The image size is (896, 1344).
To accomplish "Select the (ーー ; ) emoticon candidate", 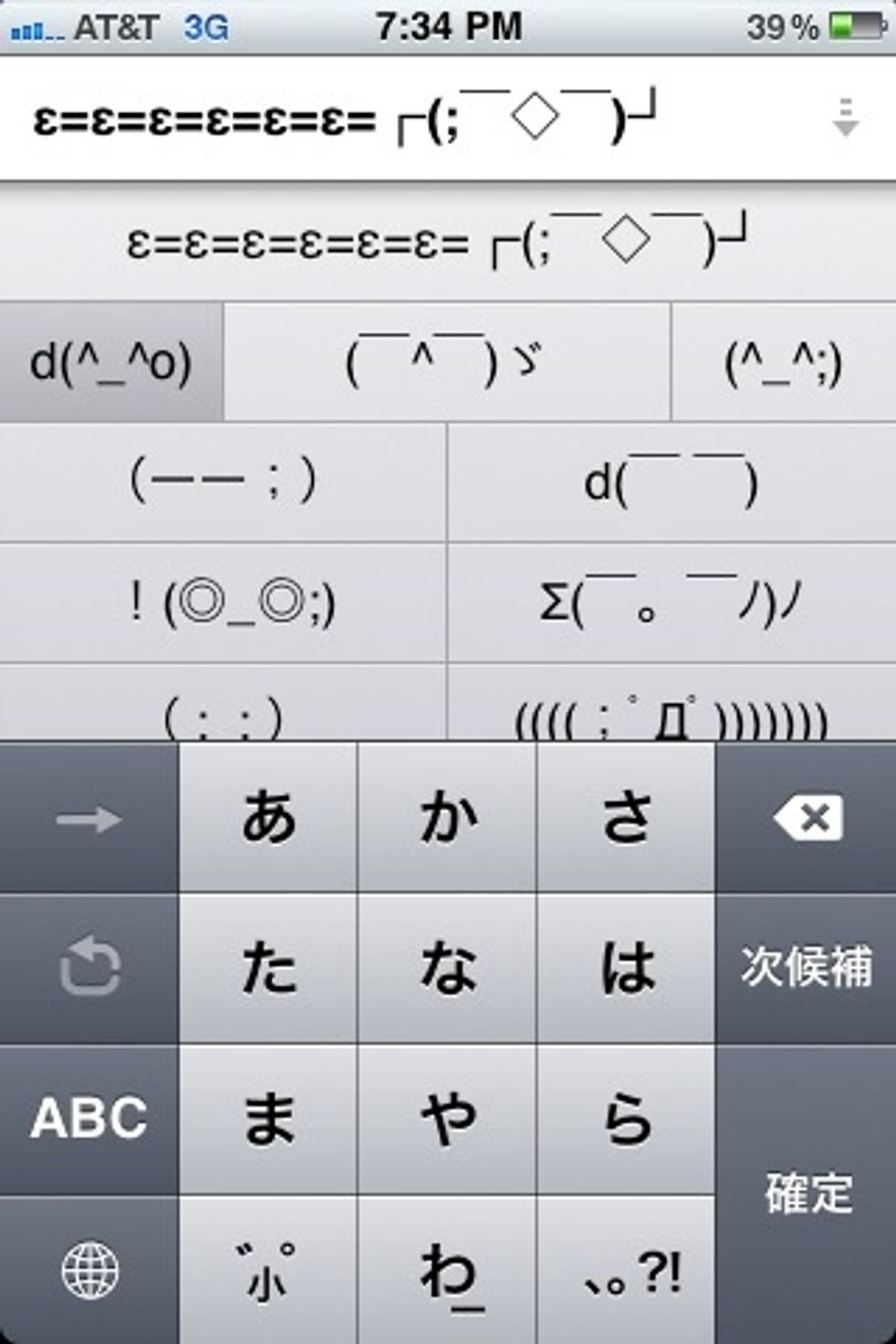I will click(223, 482).
